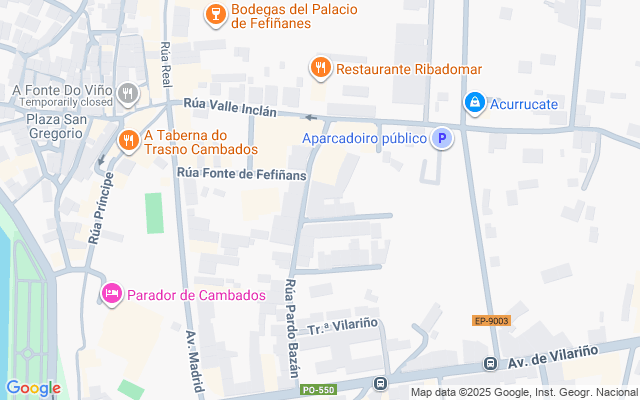View Parador de Cambados hotel pin
The image size is (640, 400).
point(111,294)
